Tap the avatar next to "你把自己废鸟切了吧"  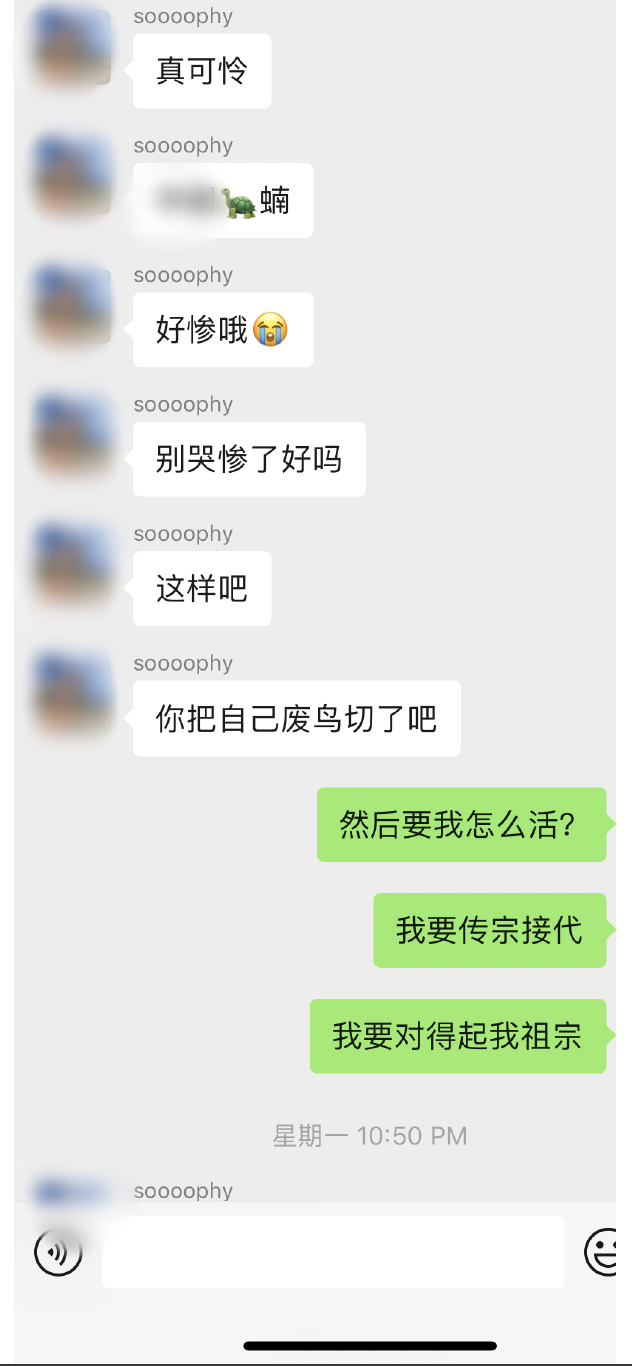[72, 693]
